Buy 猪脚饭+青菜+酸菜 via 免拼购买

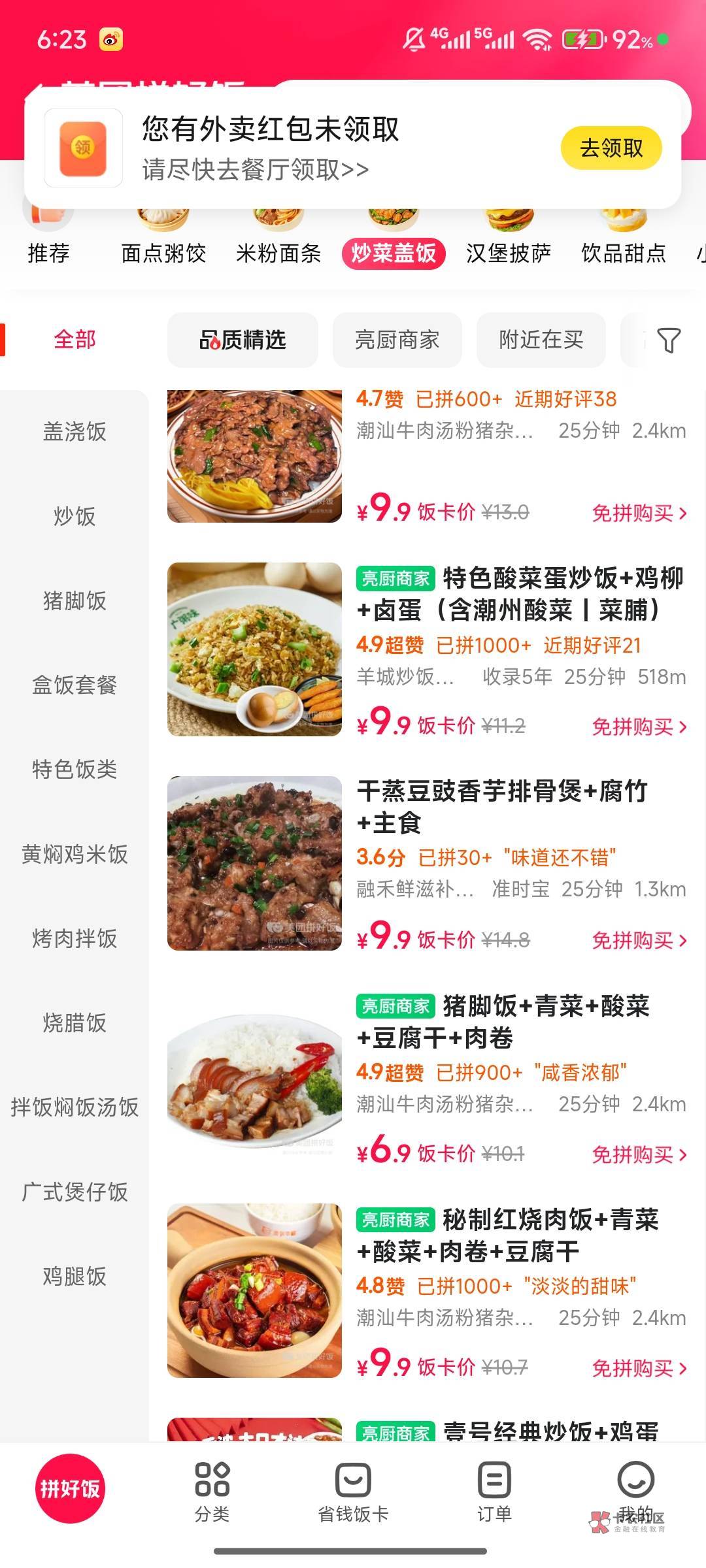click(639, 1154)
